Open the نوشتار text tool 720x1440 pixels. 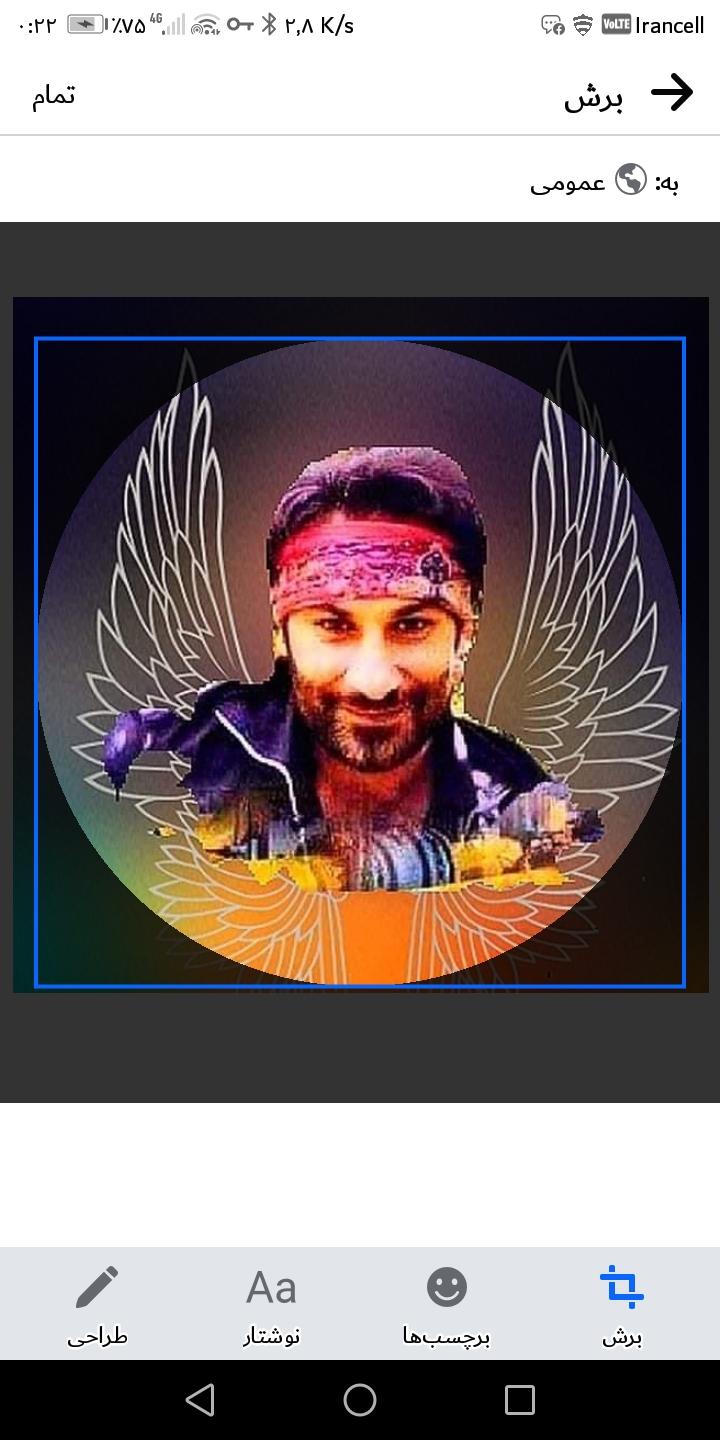(x=271, y=1305)
